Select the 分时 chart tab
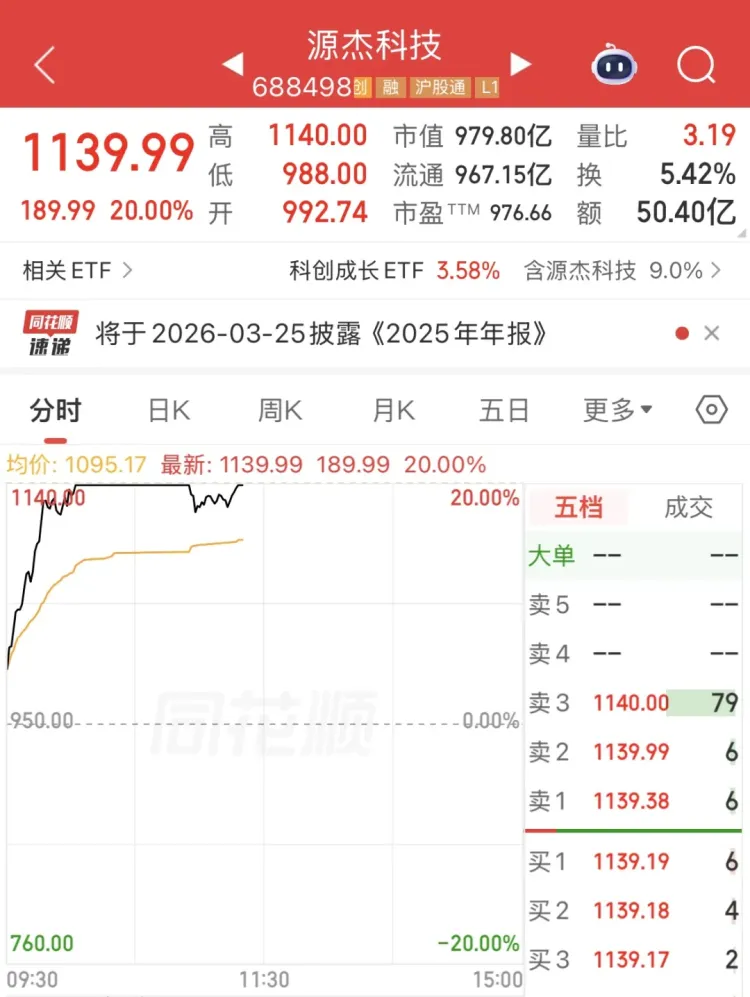Screen dimensions: 750x997 [x=55, y=410]
